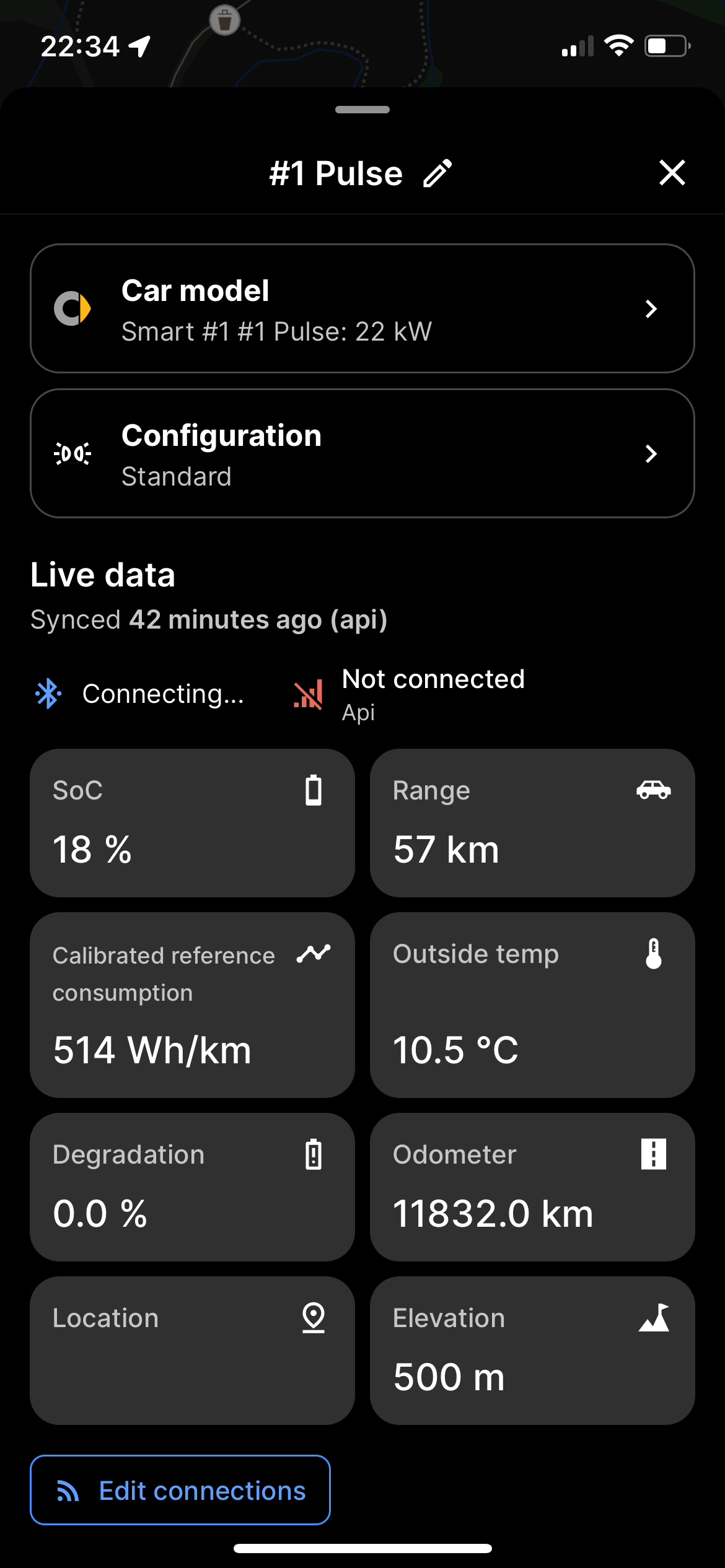Edit the #1 Pulse vehicle name

[x=437, y=173]
